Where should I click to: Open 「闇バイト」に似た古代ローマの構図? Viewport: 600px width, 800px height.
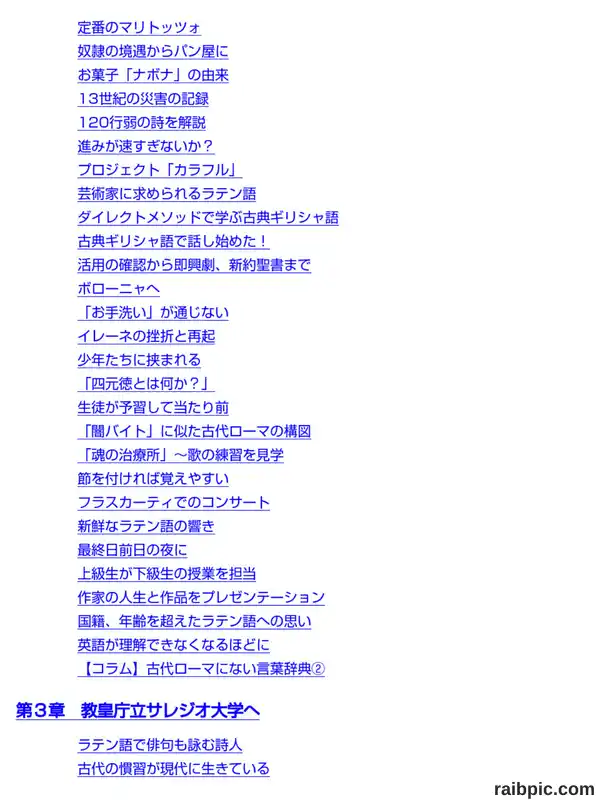point(194,431)
